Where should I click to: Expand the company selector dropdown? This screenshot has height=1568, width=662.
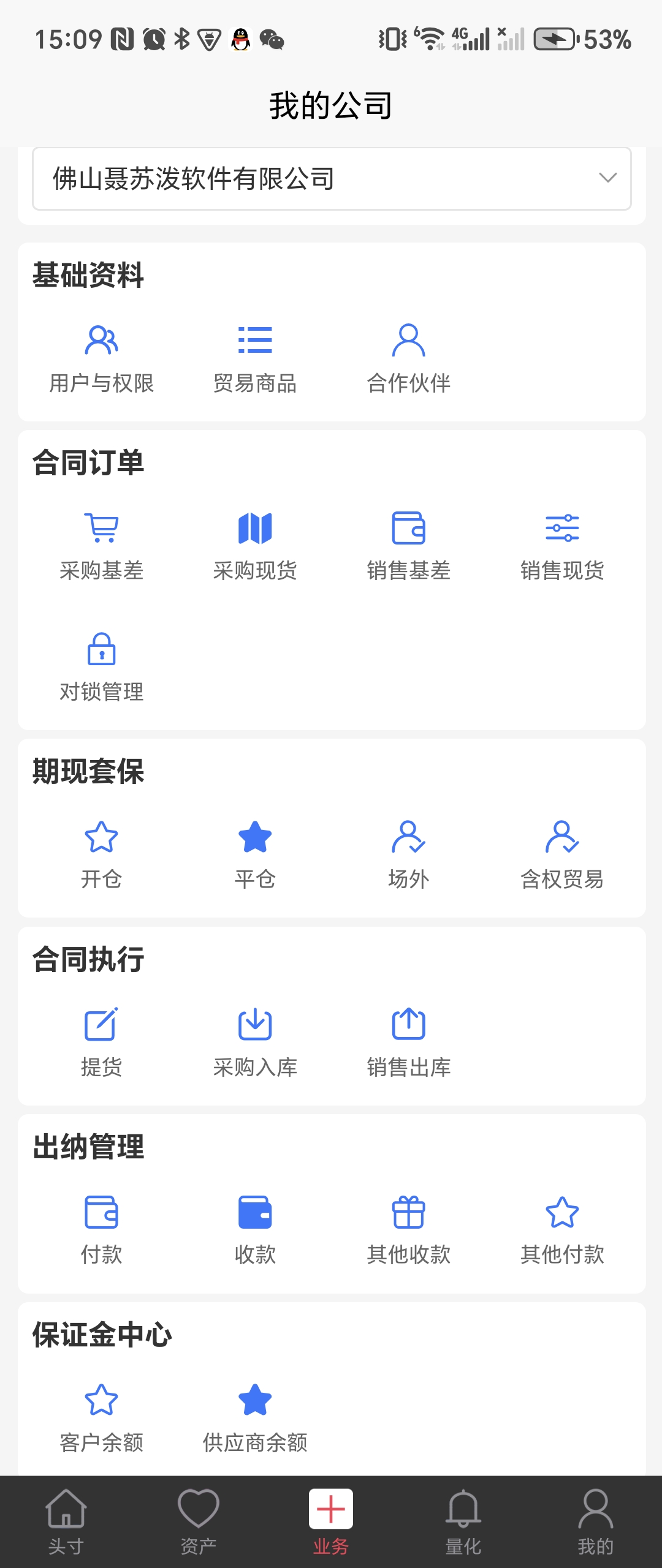click(x=607, y=178)
